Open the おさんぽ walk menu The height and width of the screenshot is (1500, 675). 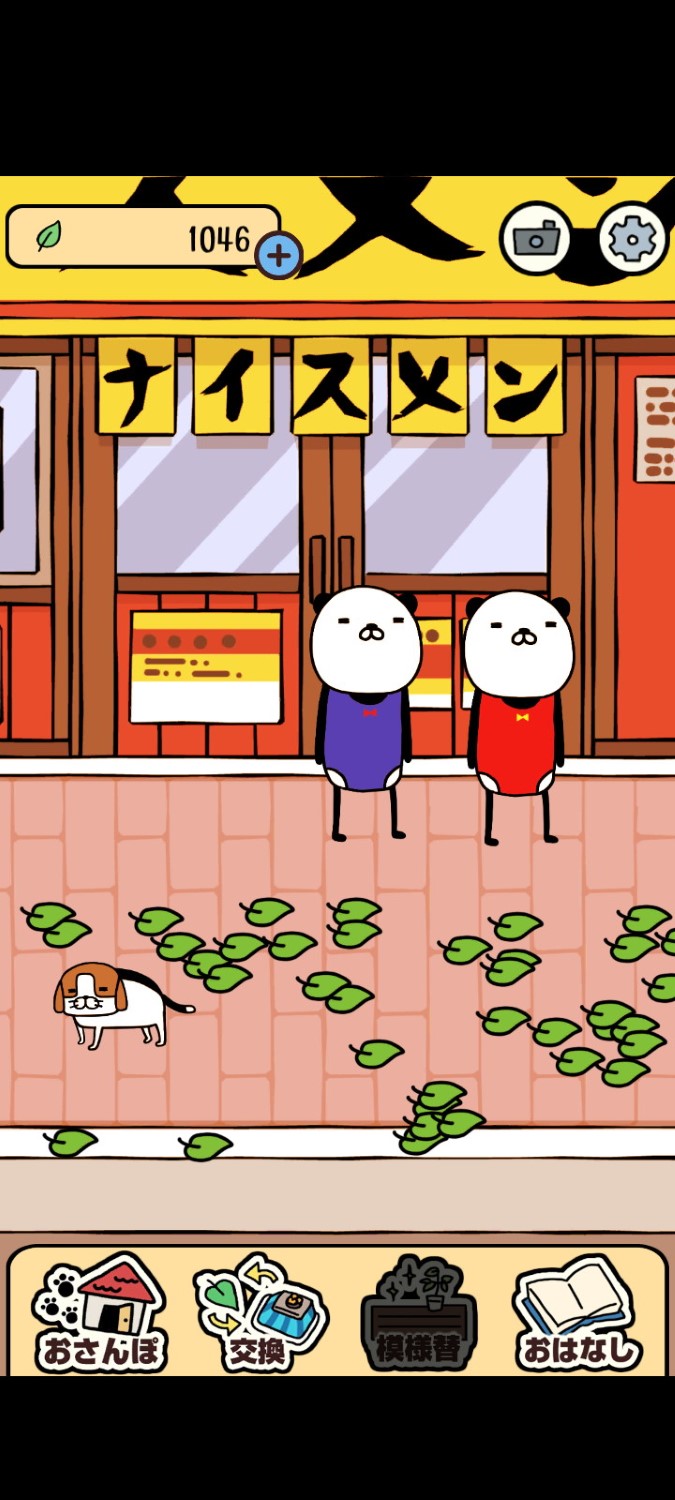coord(100,1312)
